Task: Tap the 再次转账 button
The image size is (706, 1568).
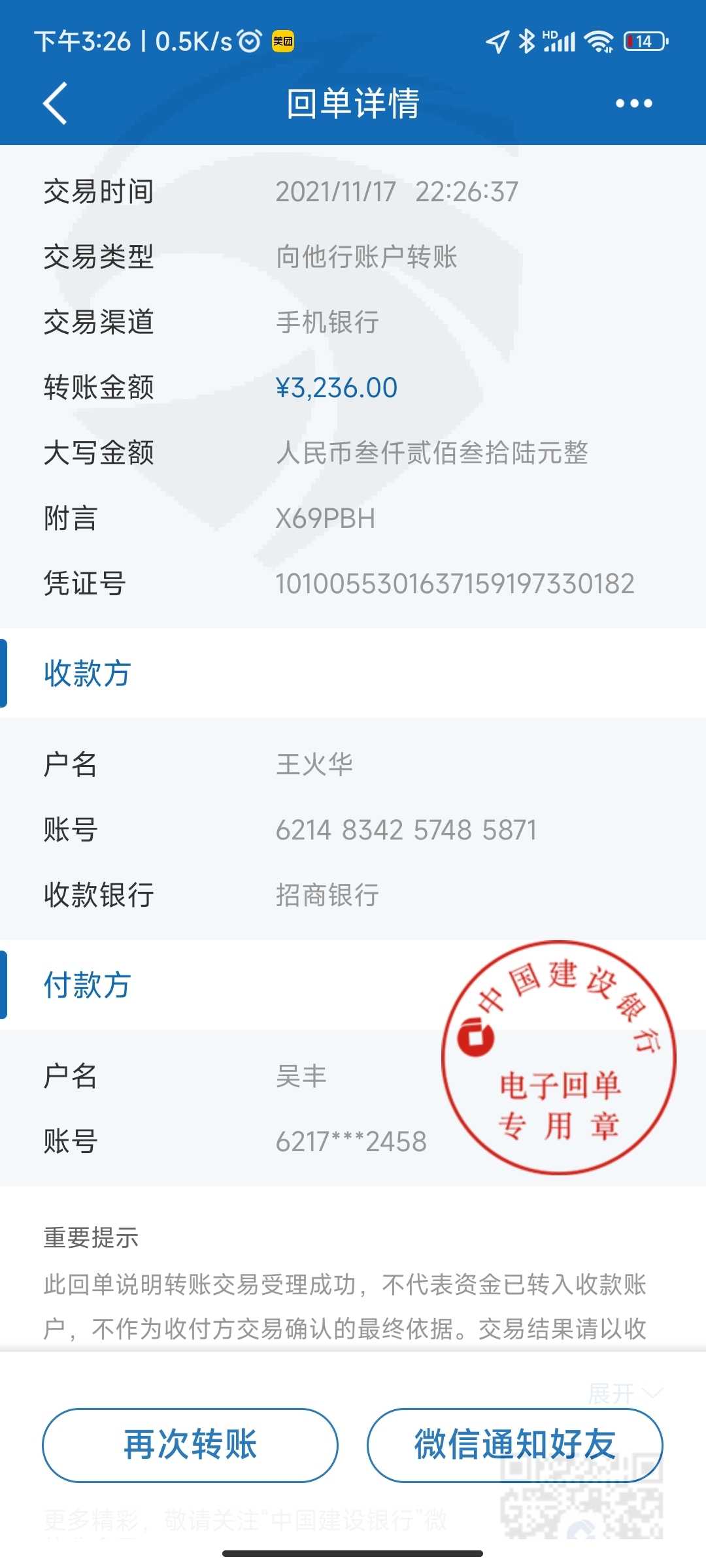Action: tap(190, 1445)
